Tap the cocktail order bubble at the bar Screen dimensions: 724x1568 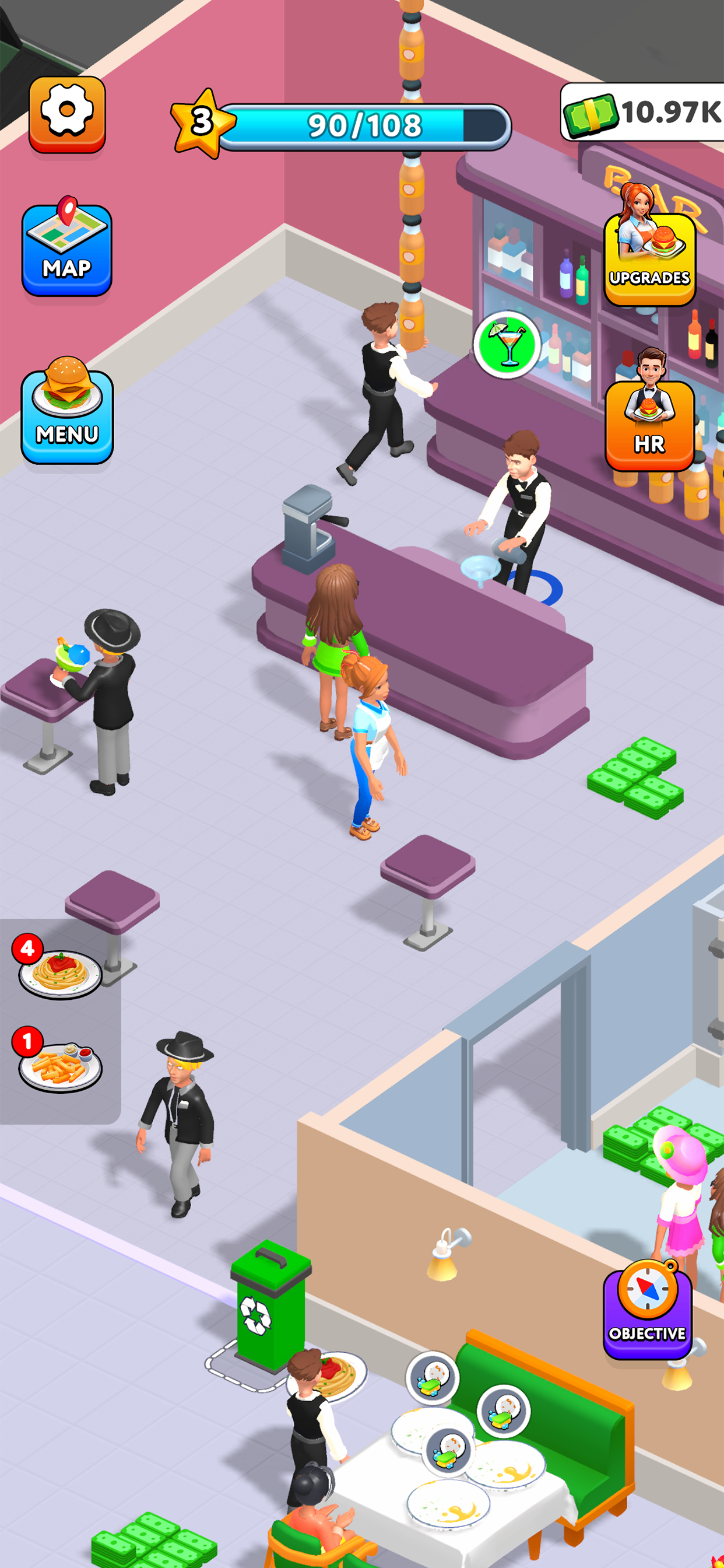[x=507, y=345]
